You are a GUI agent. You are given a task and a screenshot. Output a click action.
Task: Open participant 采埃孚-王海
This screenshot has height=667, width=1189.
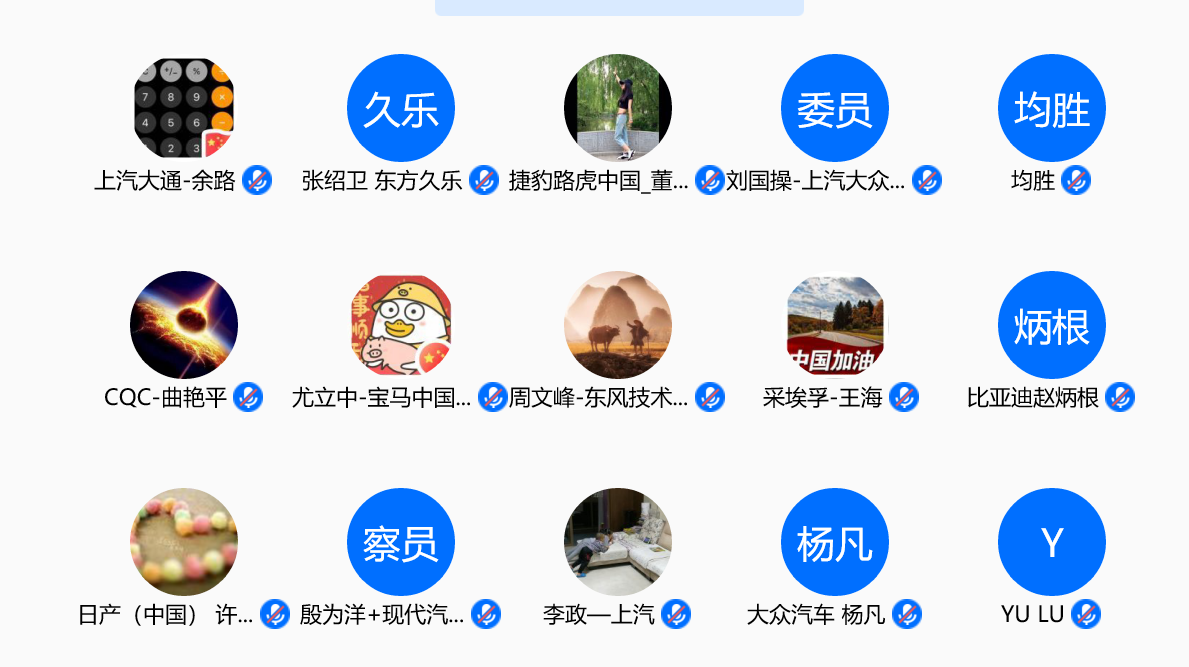835,325
